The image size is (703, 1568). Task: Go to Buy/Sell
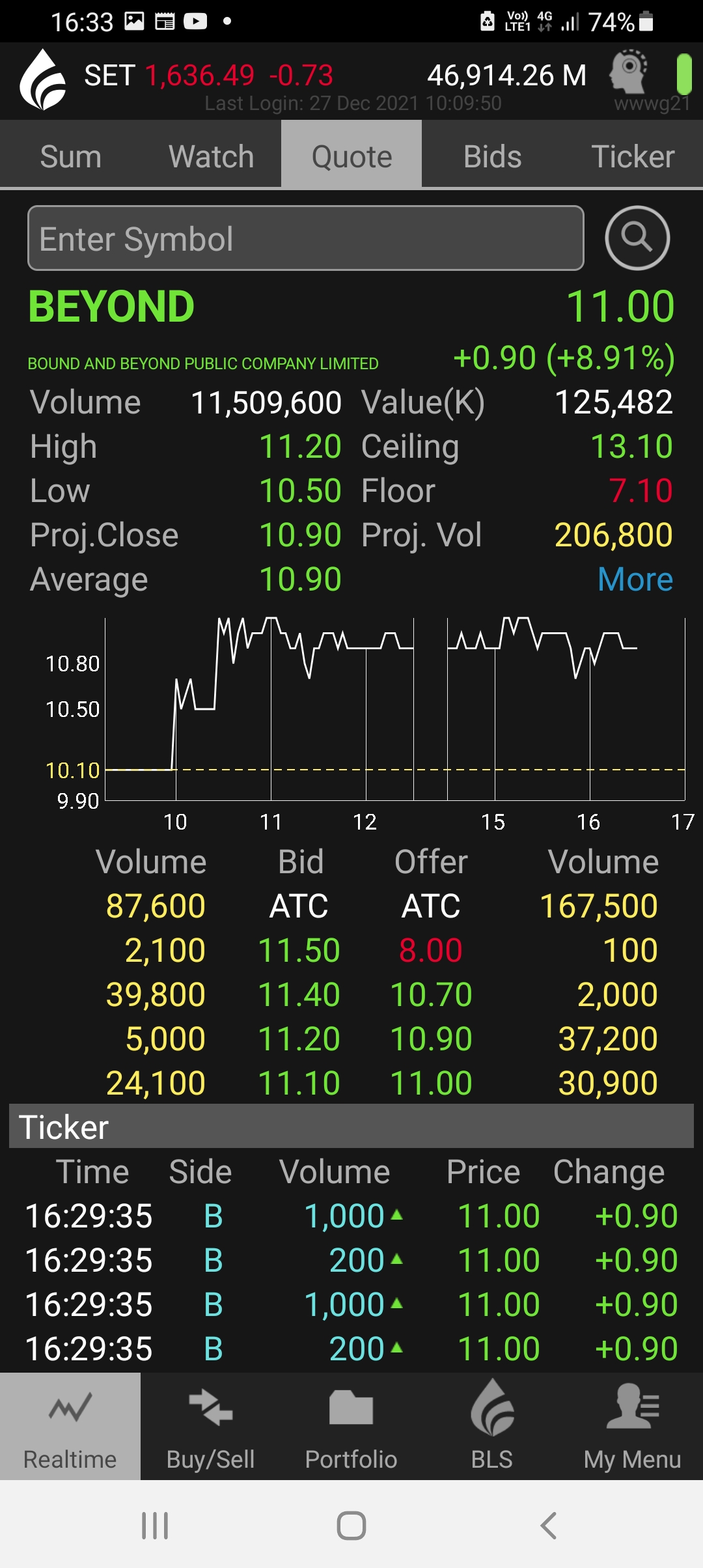[x=211, y=1426]
